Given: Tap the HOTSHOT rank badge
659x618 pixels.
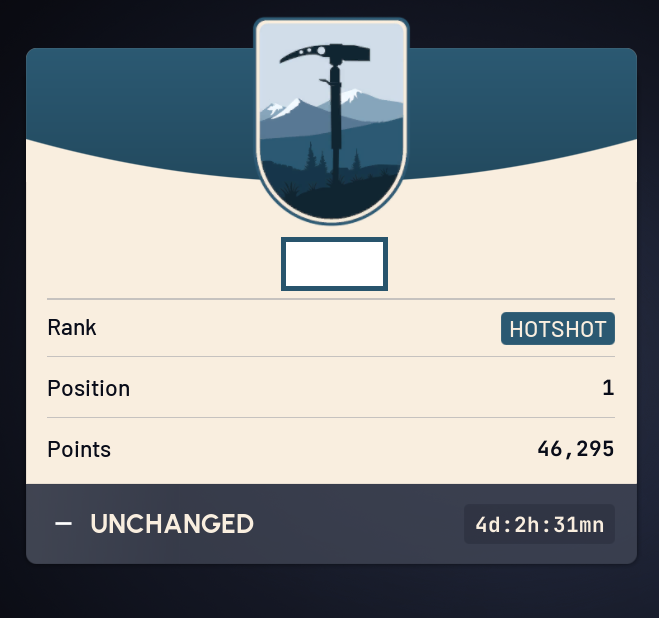Looking at the screenshot, I should pos(558,329).
